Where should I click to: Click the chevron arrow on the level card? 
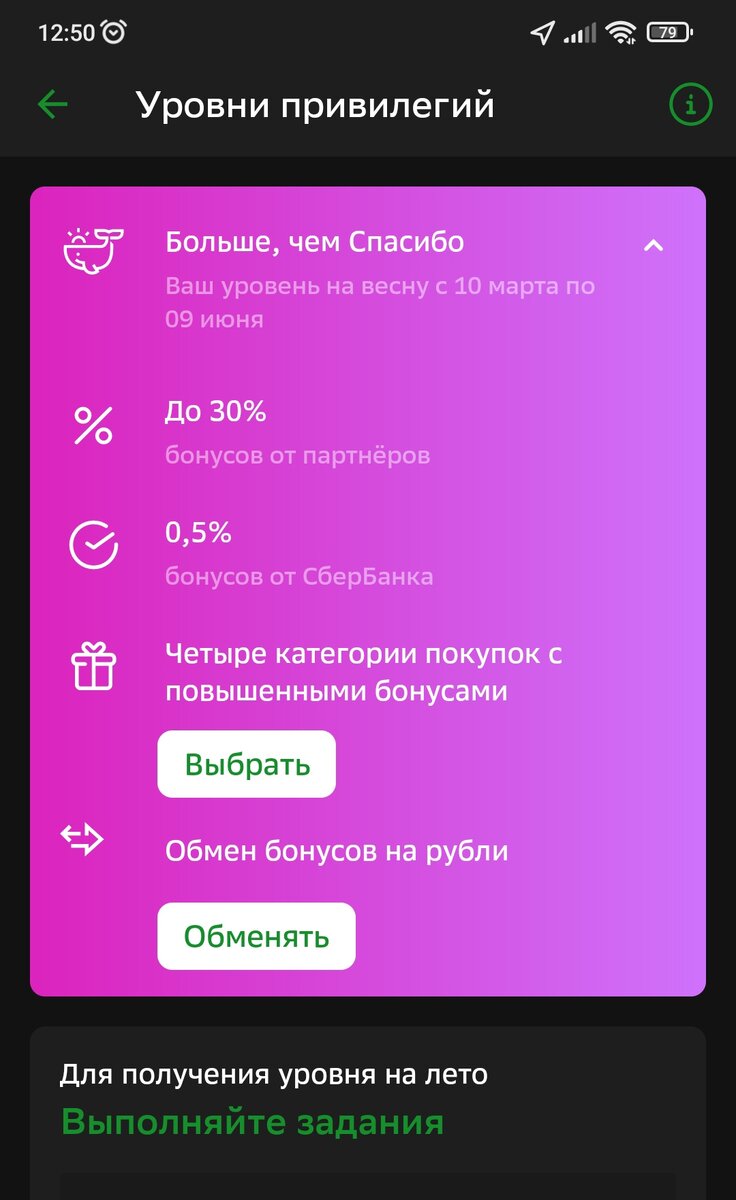(655, 244)
